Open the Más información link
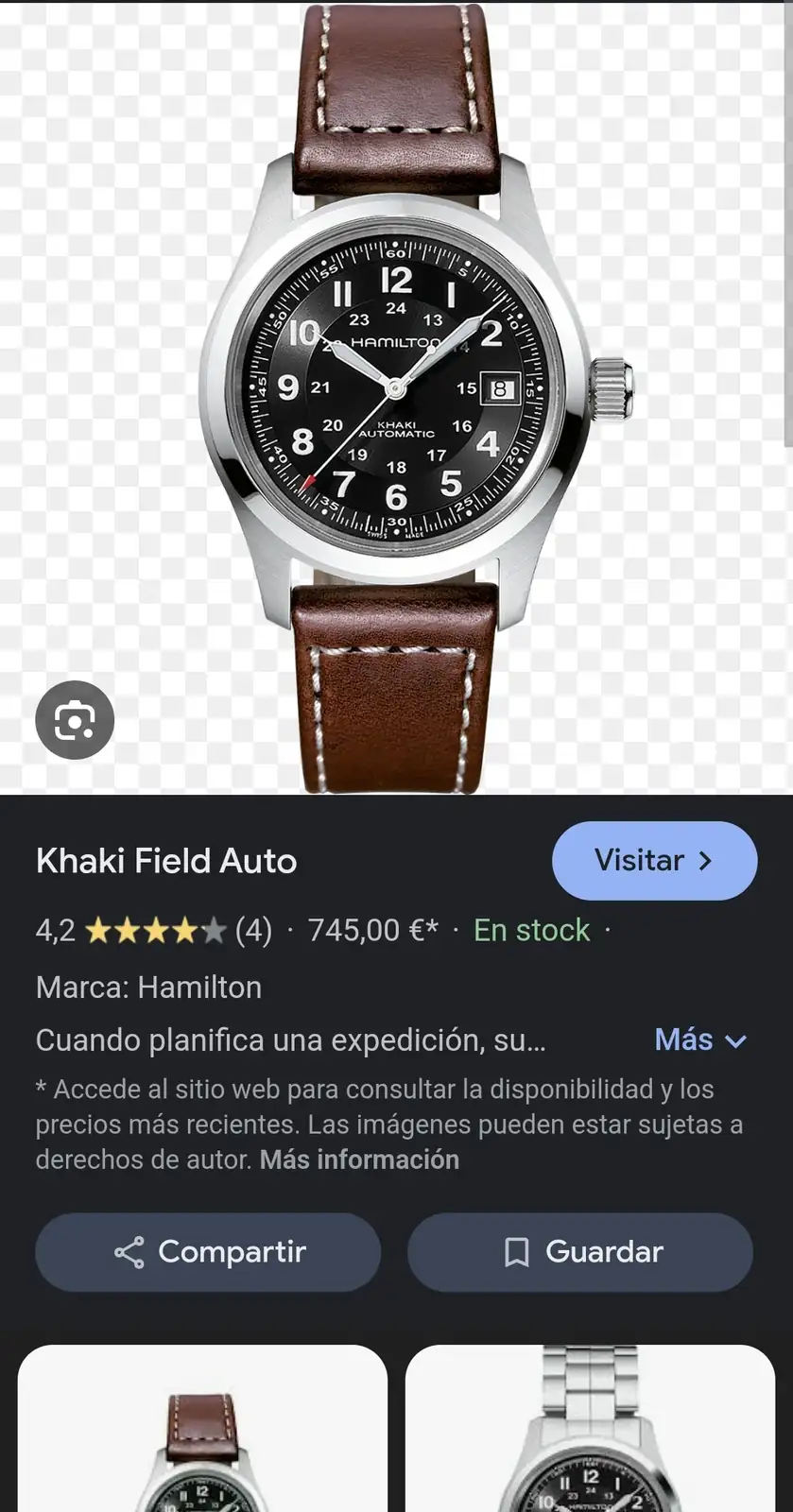The image size is (793, 1512). (359, 1160)
